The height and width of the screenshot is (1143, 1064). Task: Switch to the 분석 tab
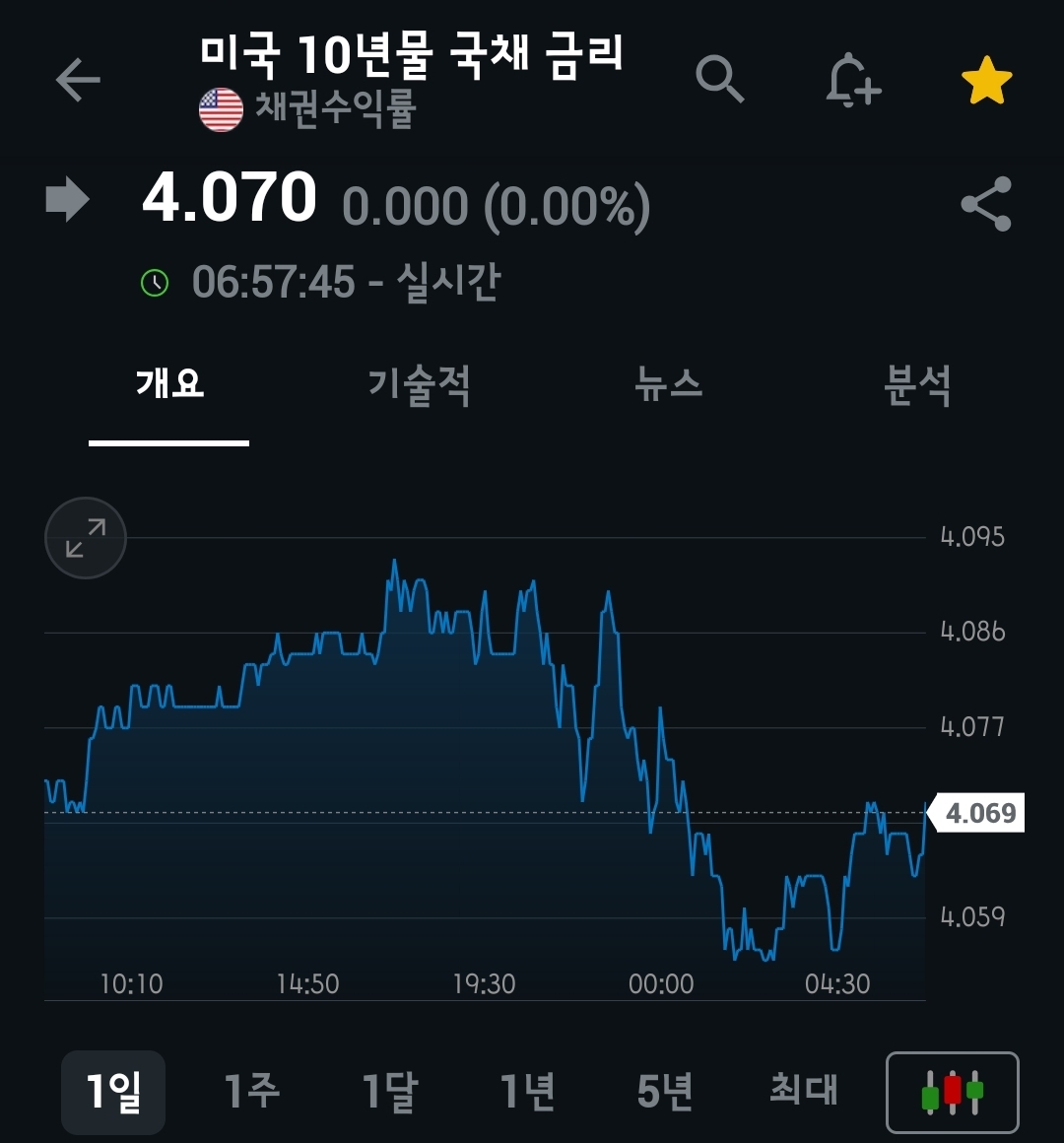pyautogui.click(x=917, y=384)
